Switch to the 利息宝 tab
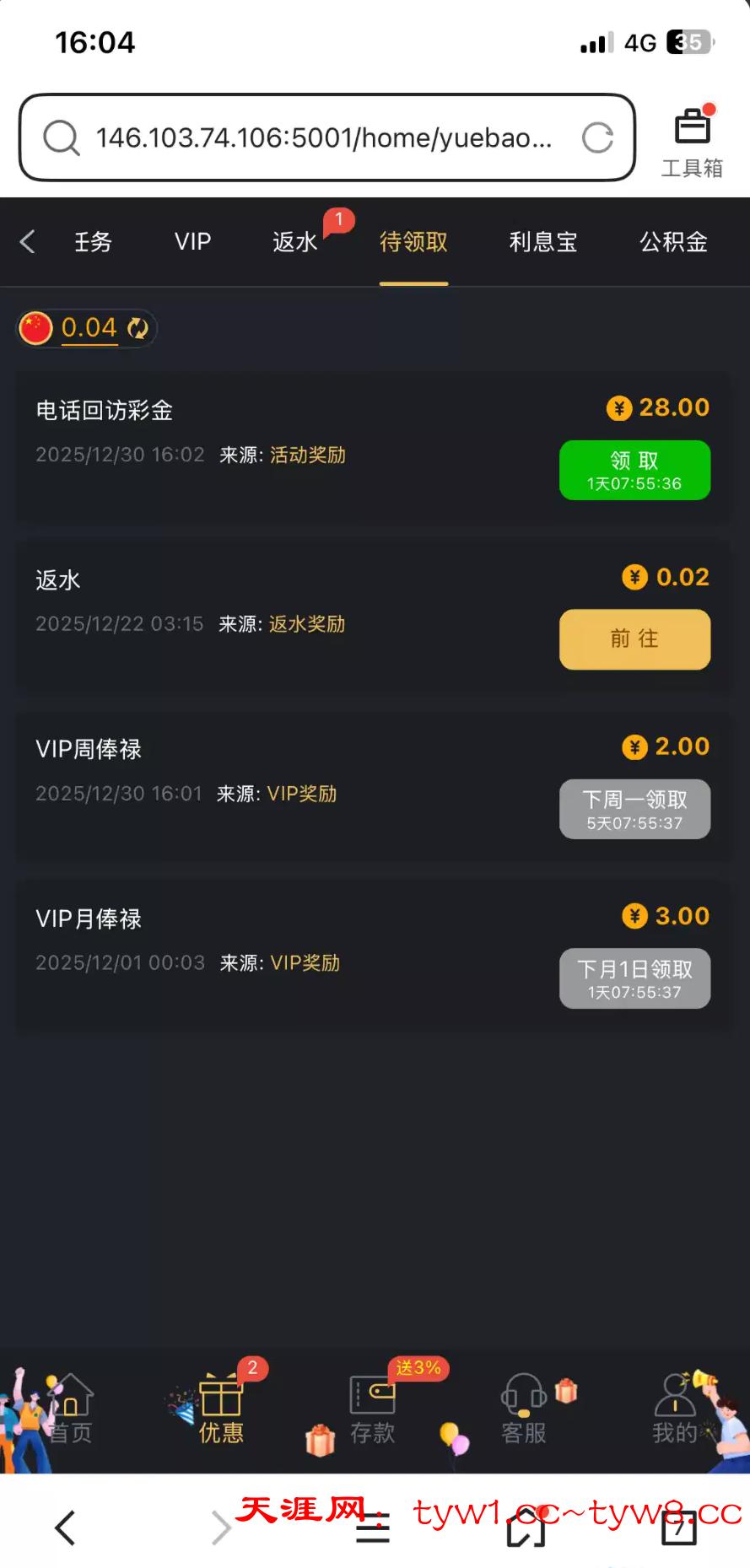 [543, 242]
